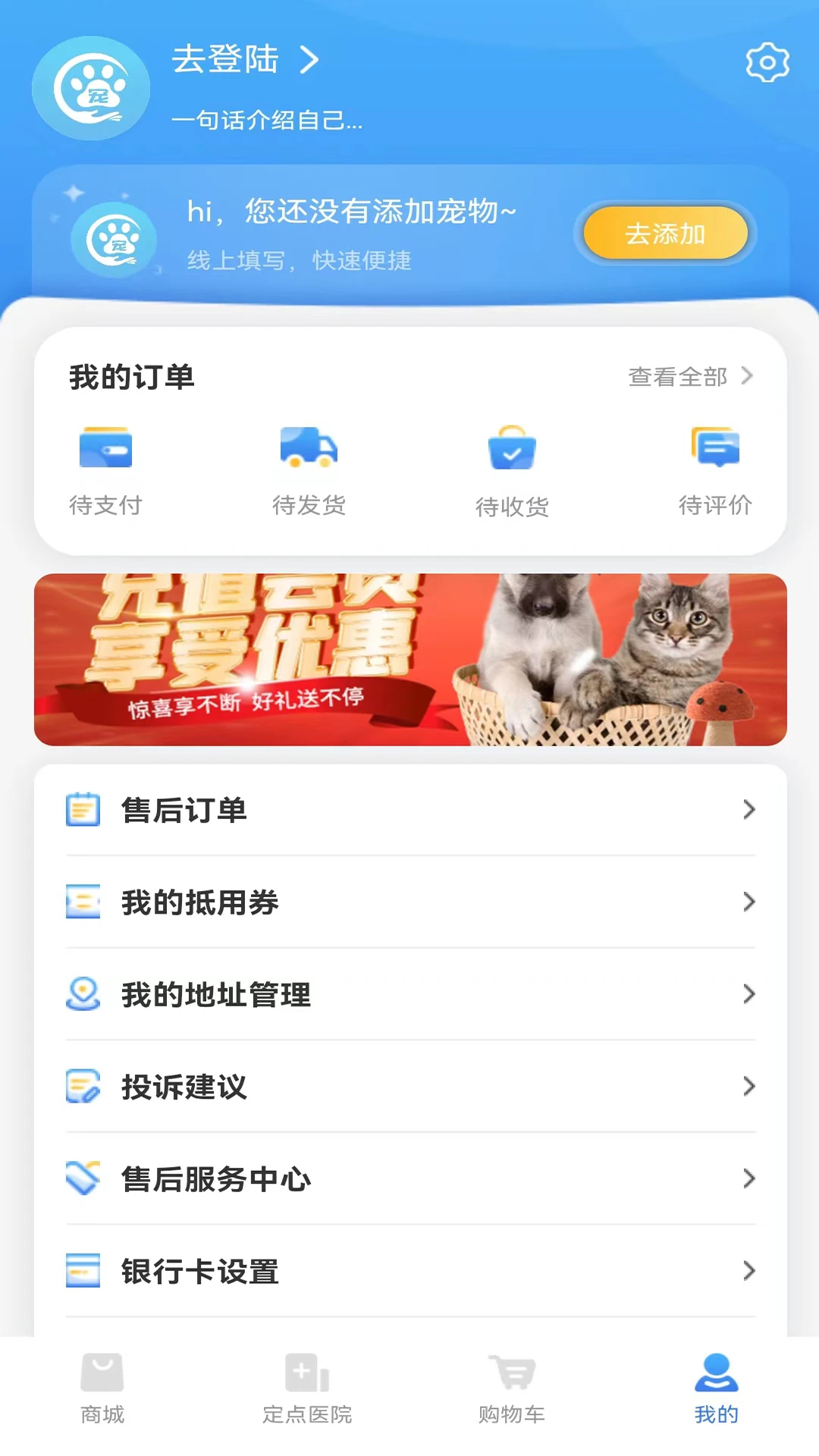Screen dimensions: 819x1456
Task: Select the 投诉建议 feedback pencil icon
Action: pos(83,1087)
